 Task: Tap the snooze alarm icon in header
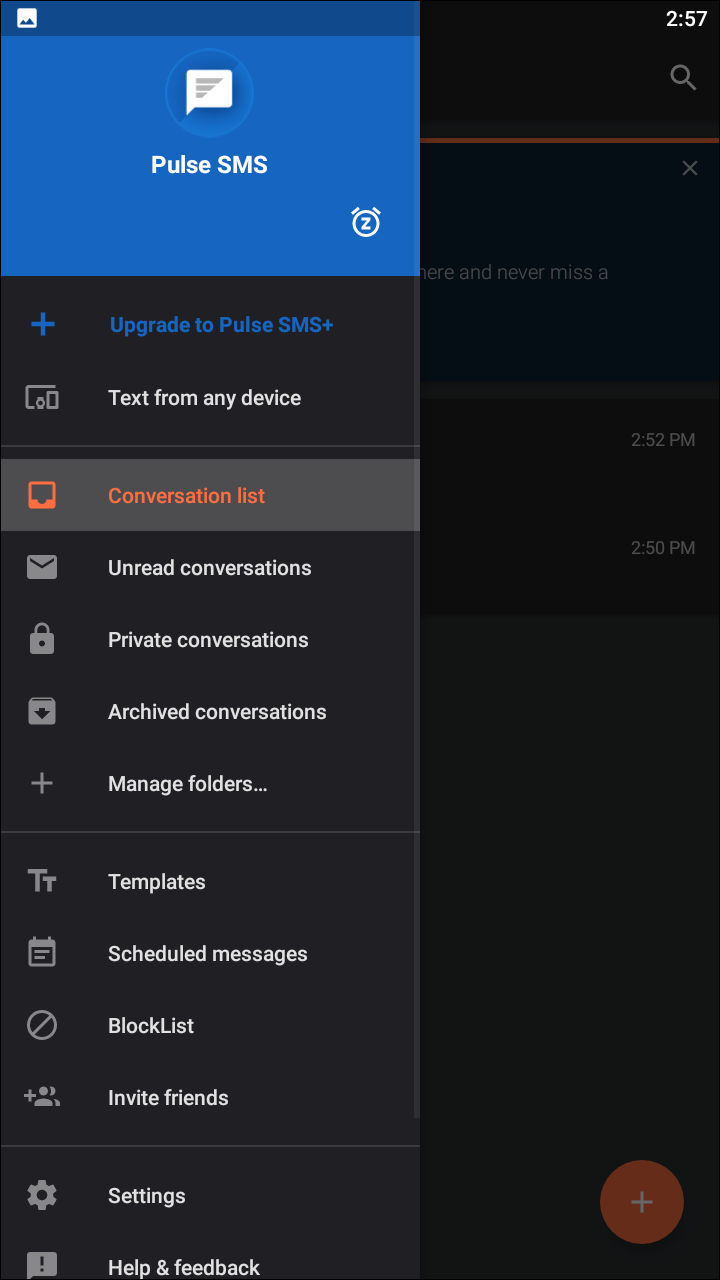tap(366, 221)
